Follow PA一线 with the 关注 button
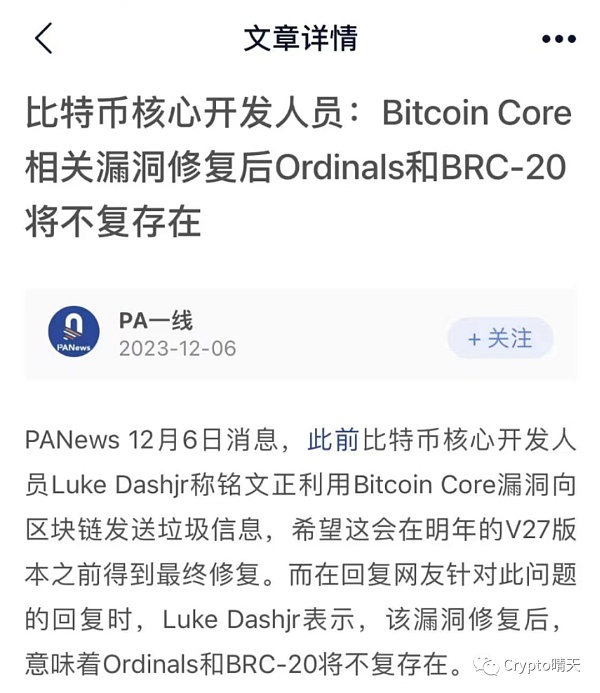600x693 pixels. pyautogui.click(x=500, y=338)
